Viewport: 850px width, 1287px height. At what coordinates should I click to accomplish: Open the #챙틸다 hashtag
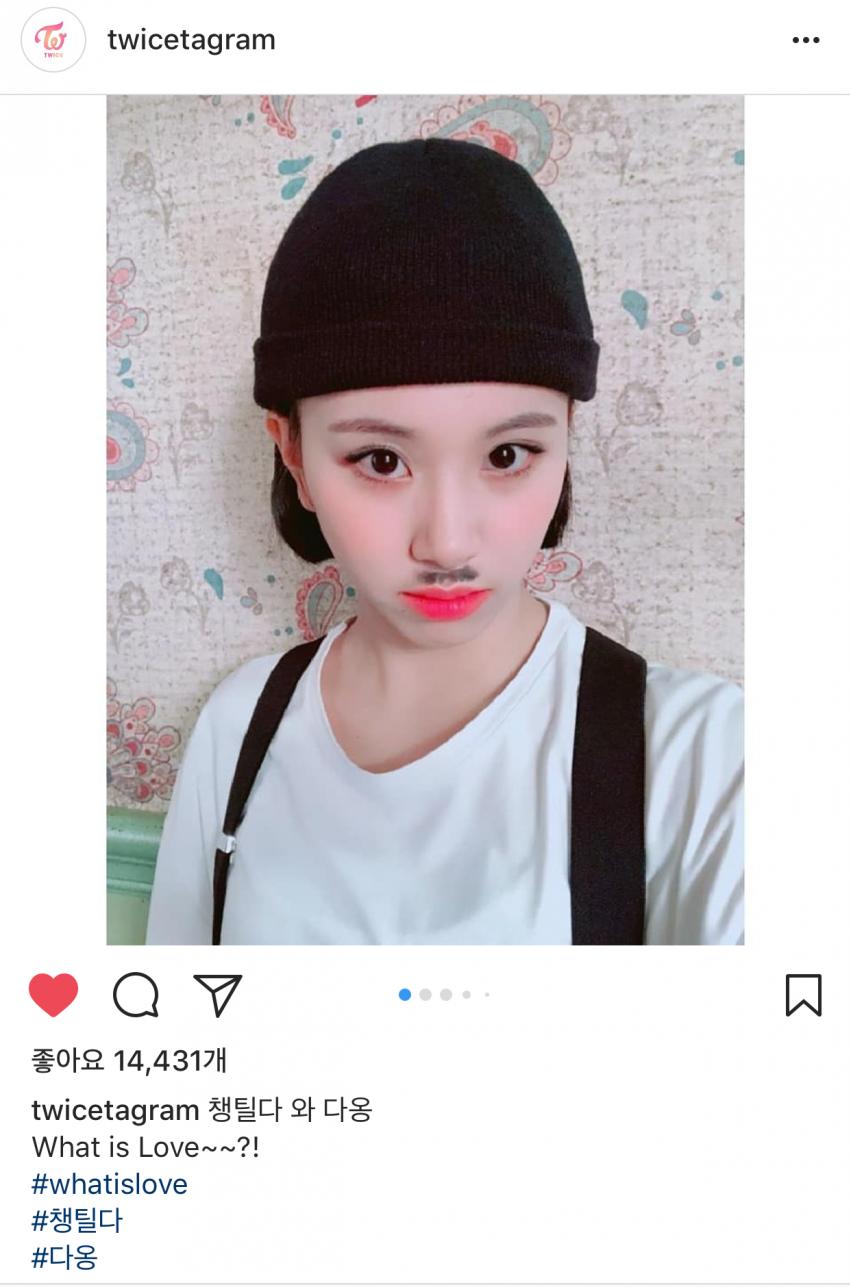click(x=78, y=1221)
